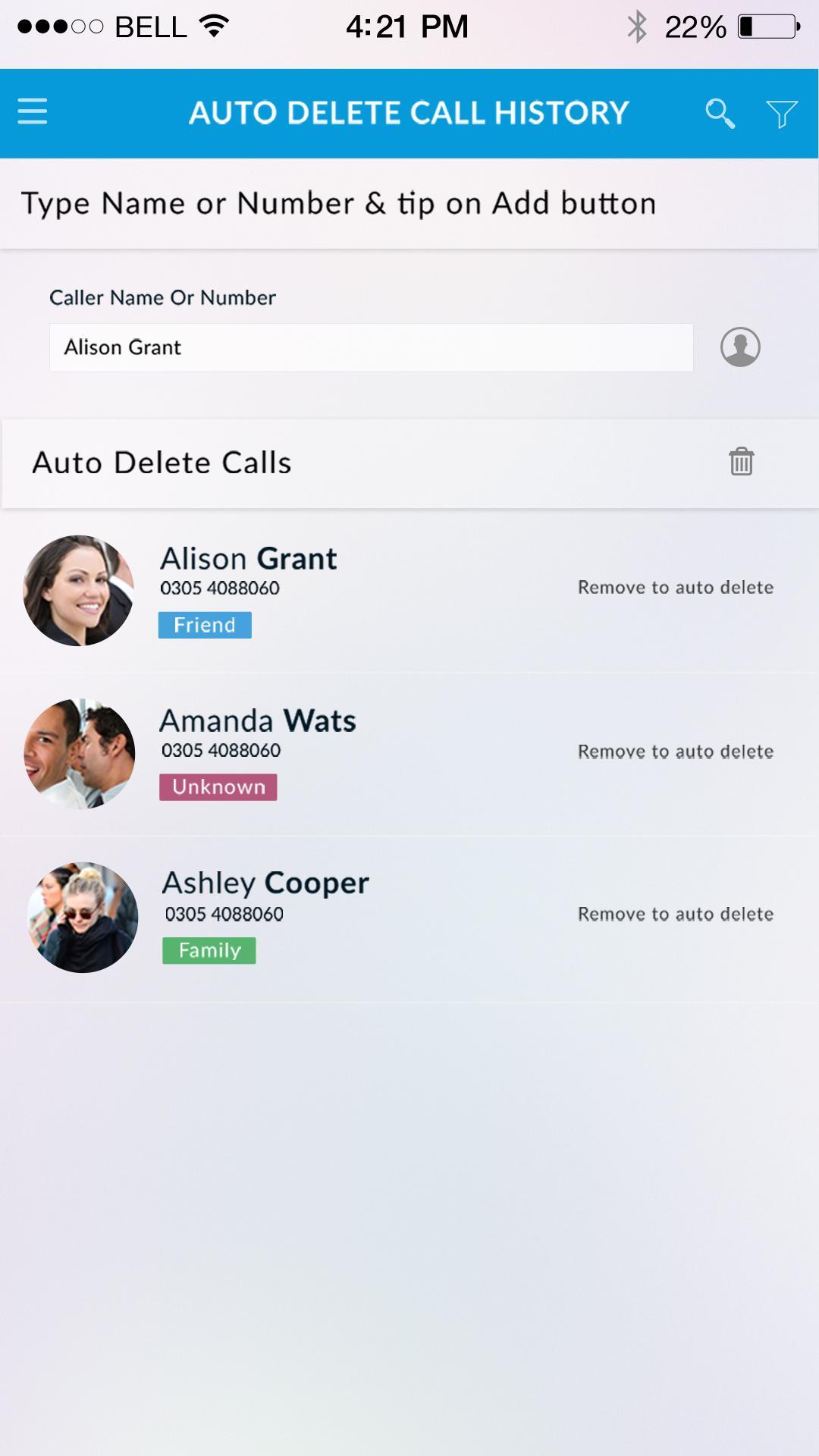The height and width of the screenshot is (1456, 819).
Task: Tap the trash icon beside Auto Delete Calls
Action: point(741,461)
